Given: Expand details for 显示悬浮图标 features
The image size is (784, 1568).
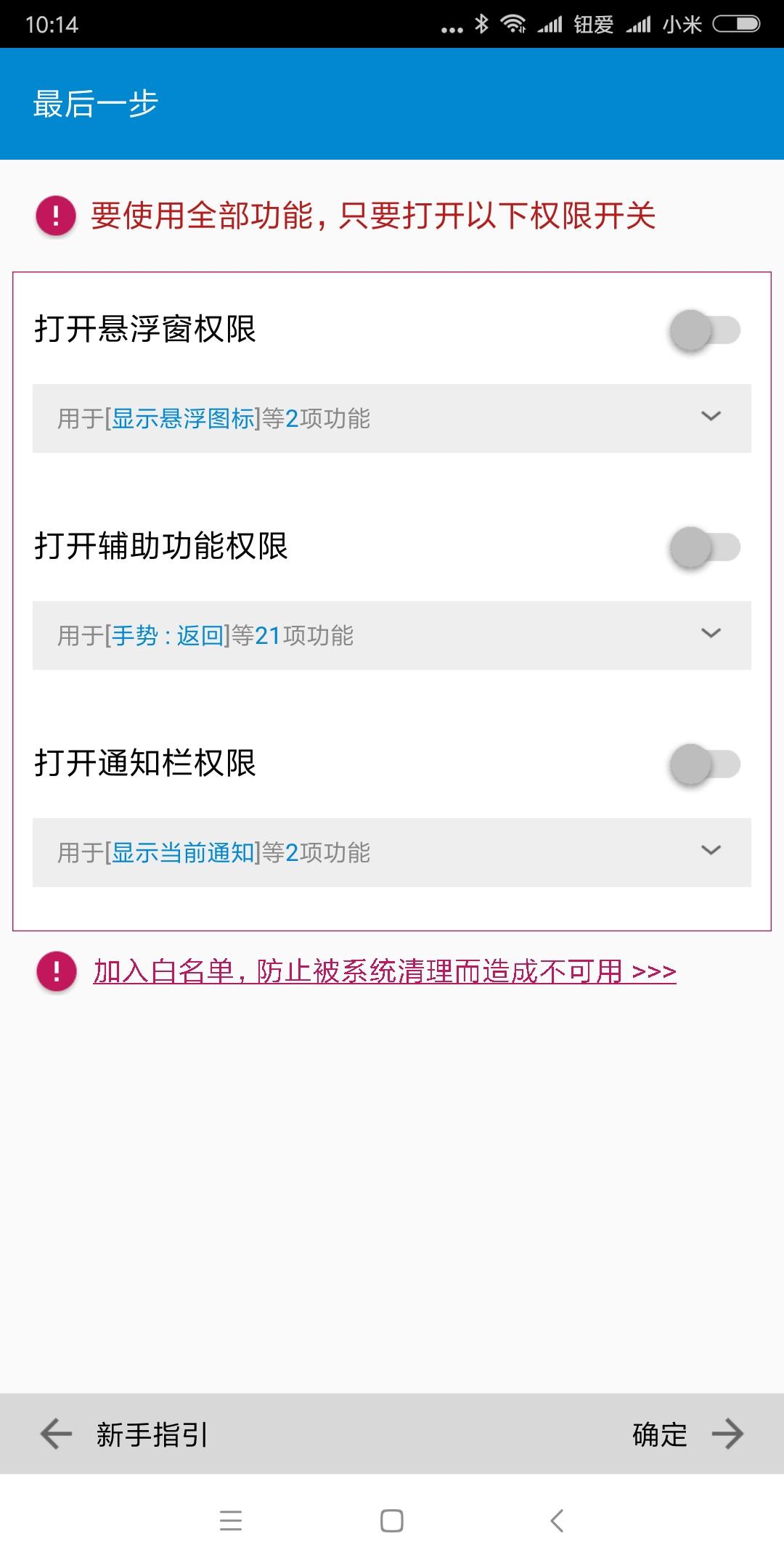Looking at the screenshot, I should (710, 415).
